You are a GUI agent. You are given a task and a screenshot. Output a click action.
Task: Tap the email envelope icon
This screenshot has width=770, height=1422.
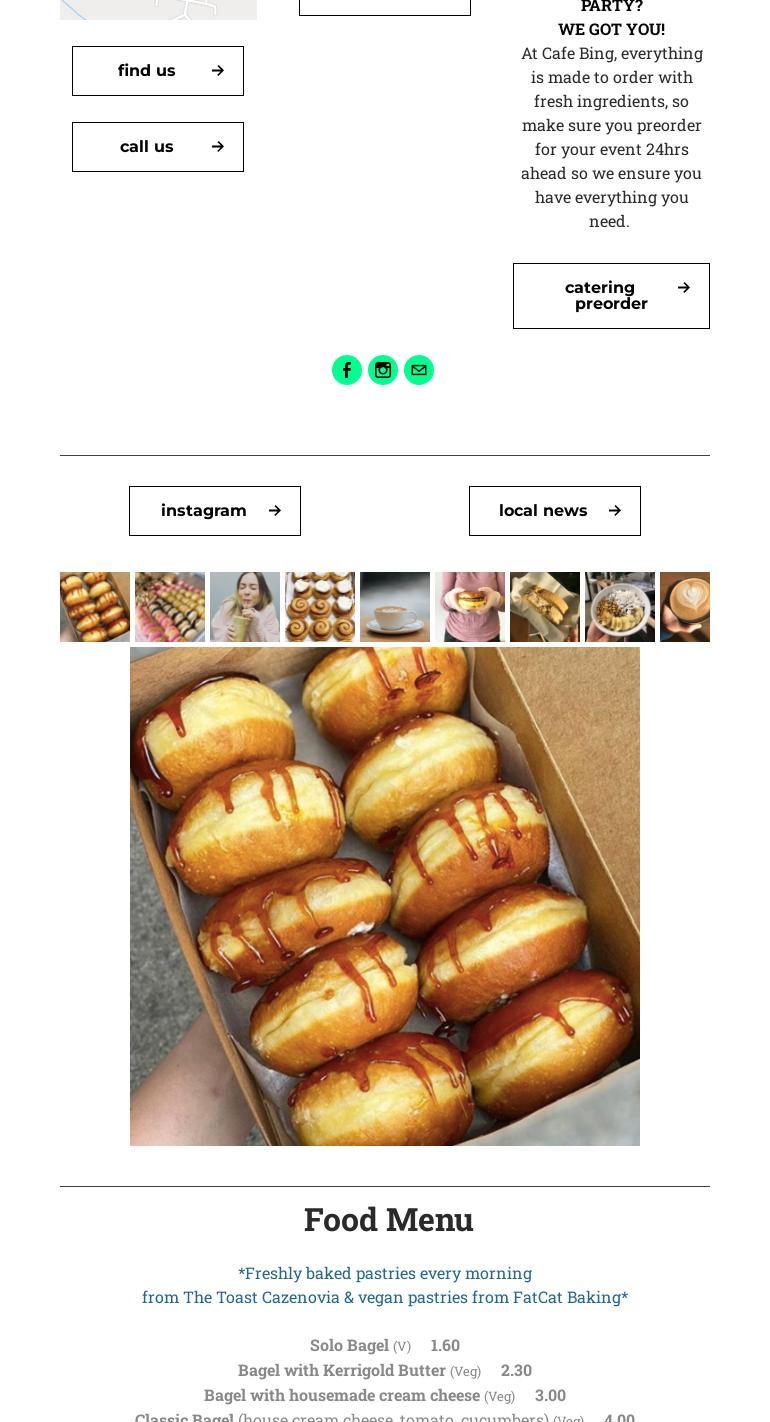419,370
